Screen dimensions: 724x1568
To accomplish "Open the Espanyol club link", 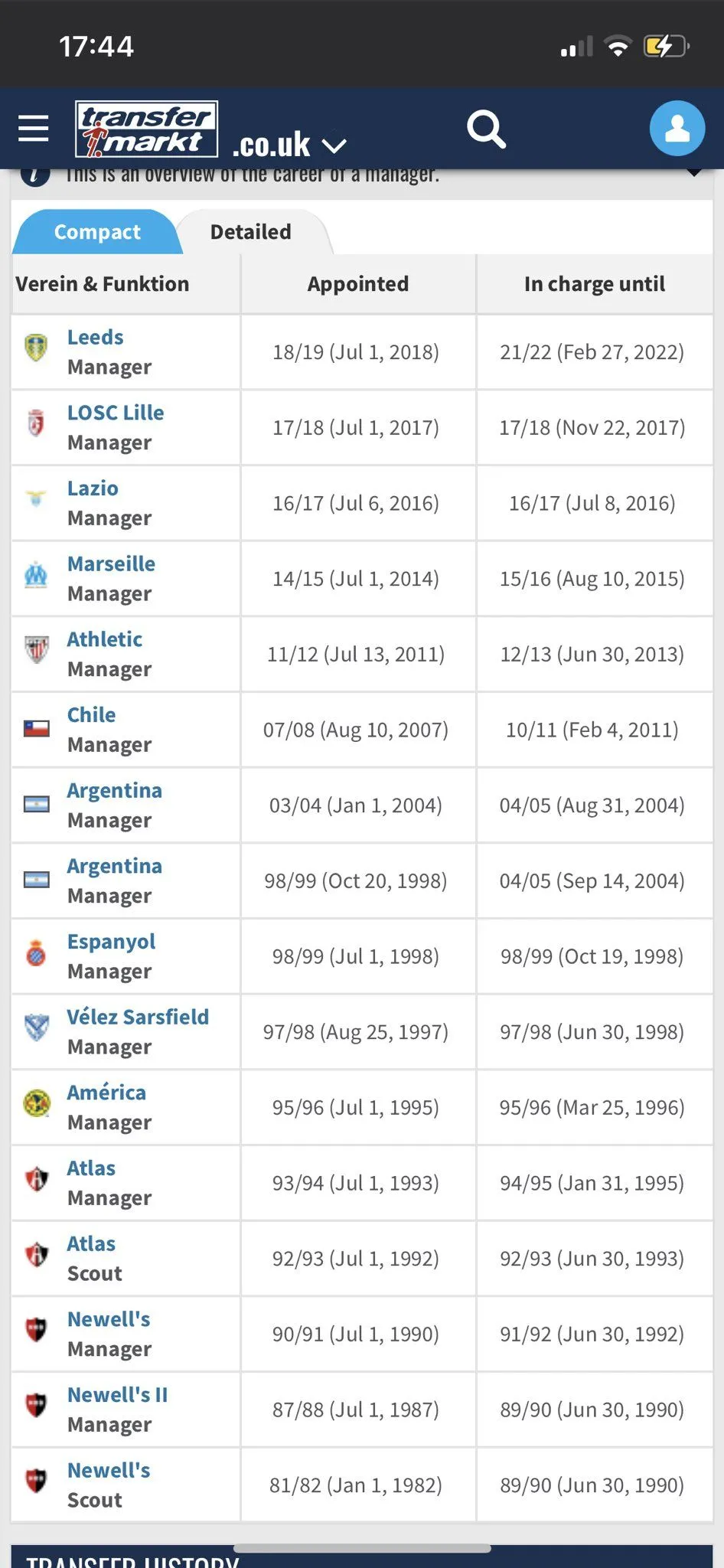I will 111,942.
